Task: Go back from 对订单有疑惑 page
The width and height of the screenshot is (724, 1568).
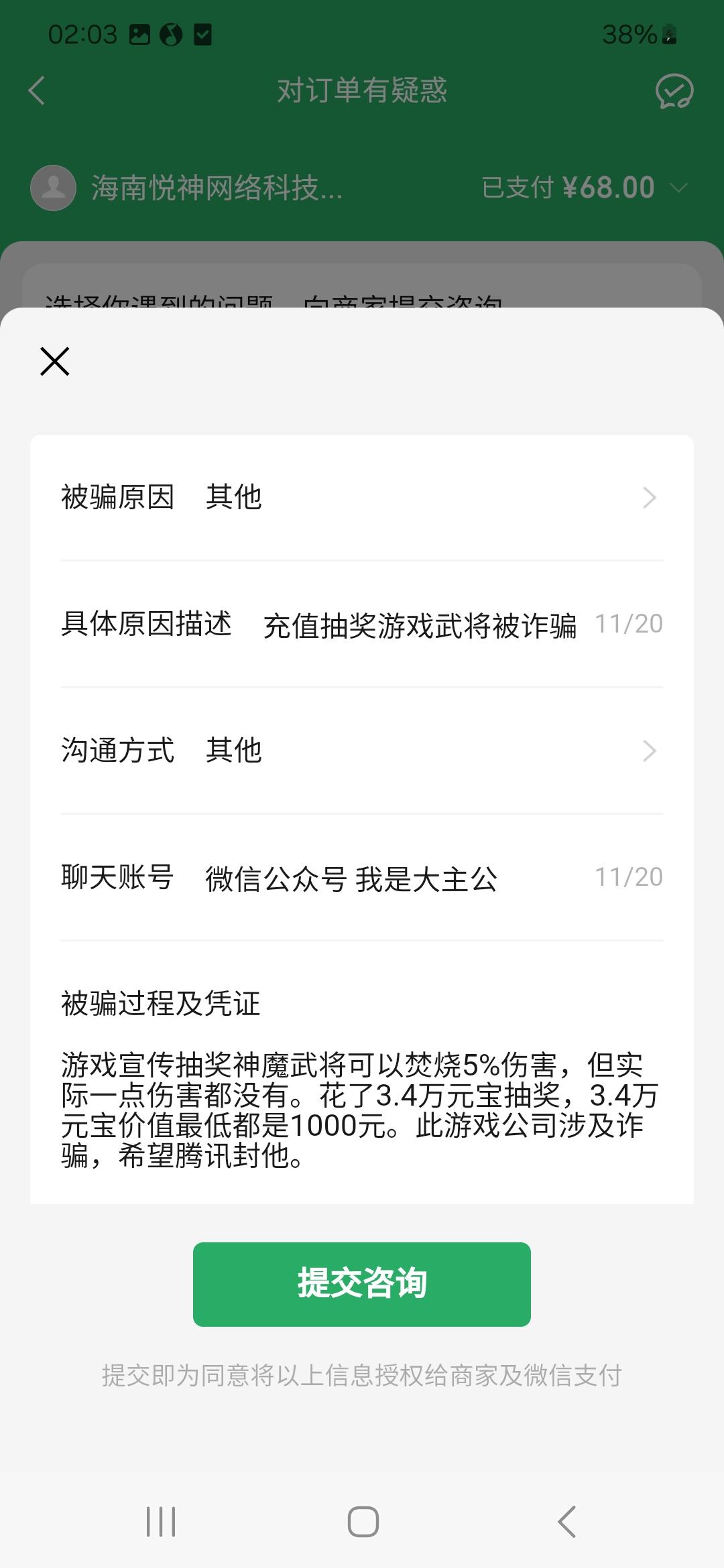Action: point(38,90)
